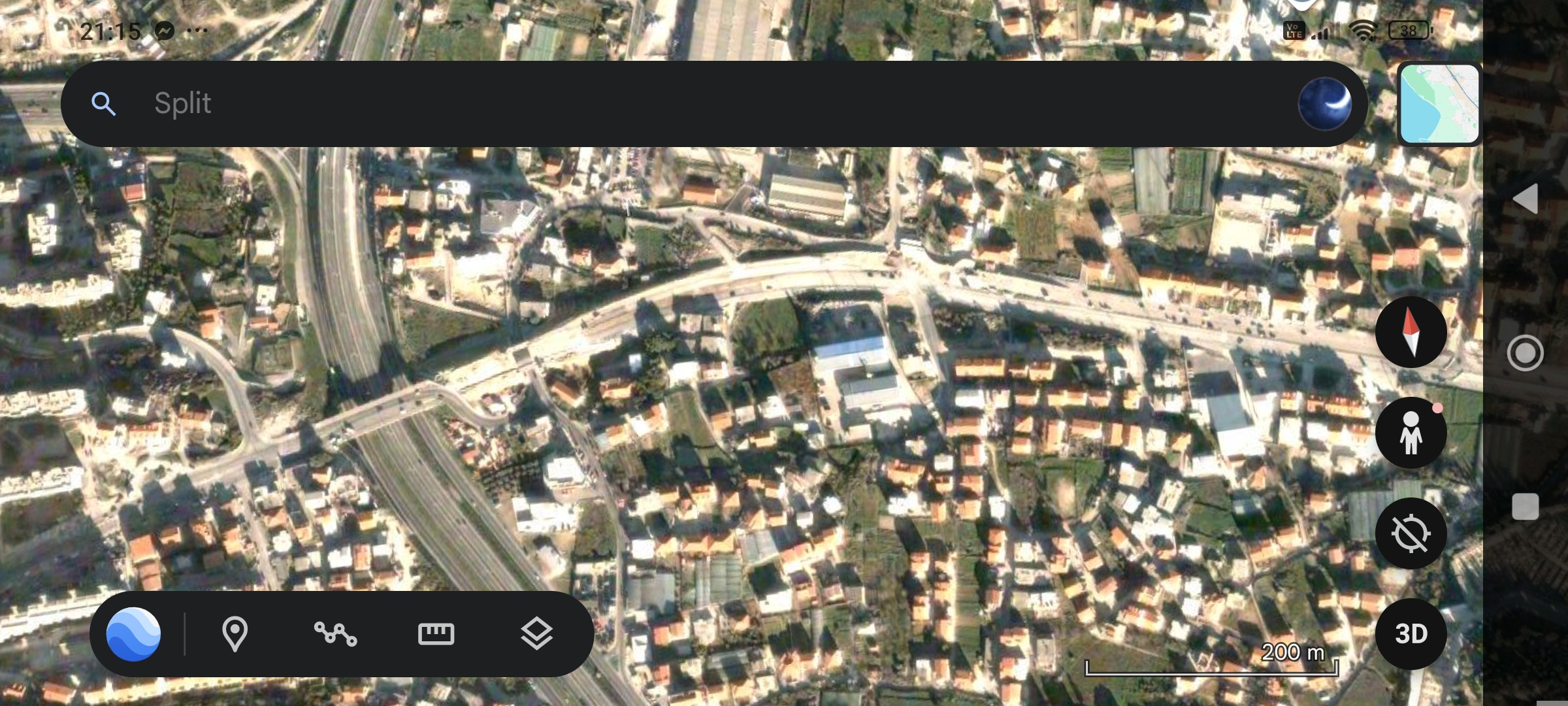This screenshot has width=1568, height=706.
Task: Tap the Split search field
Action: 653,103
